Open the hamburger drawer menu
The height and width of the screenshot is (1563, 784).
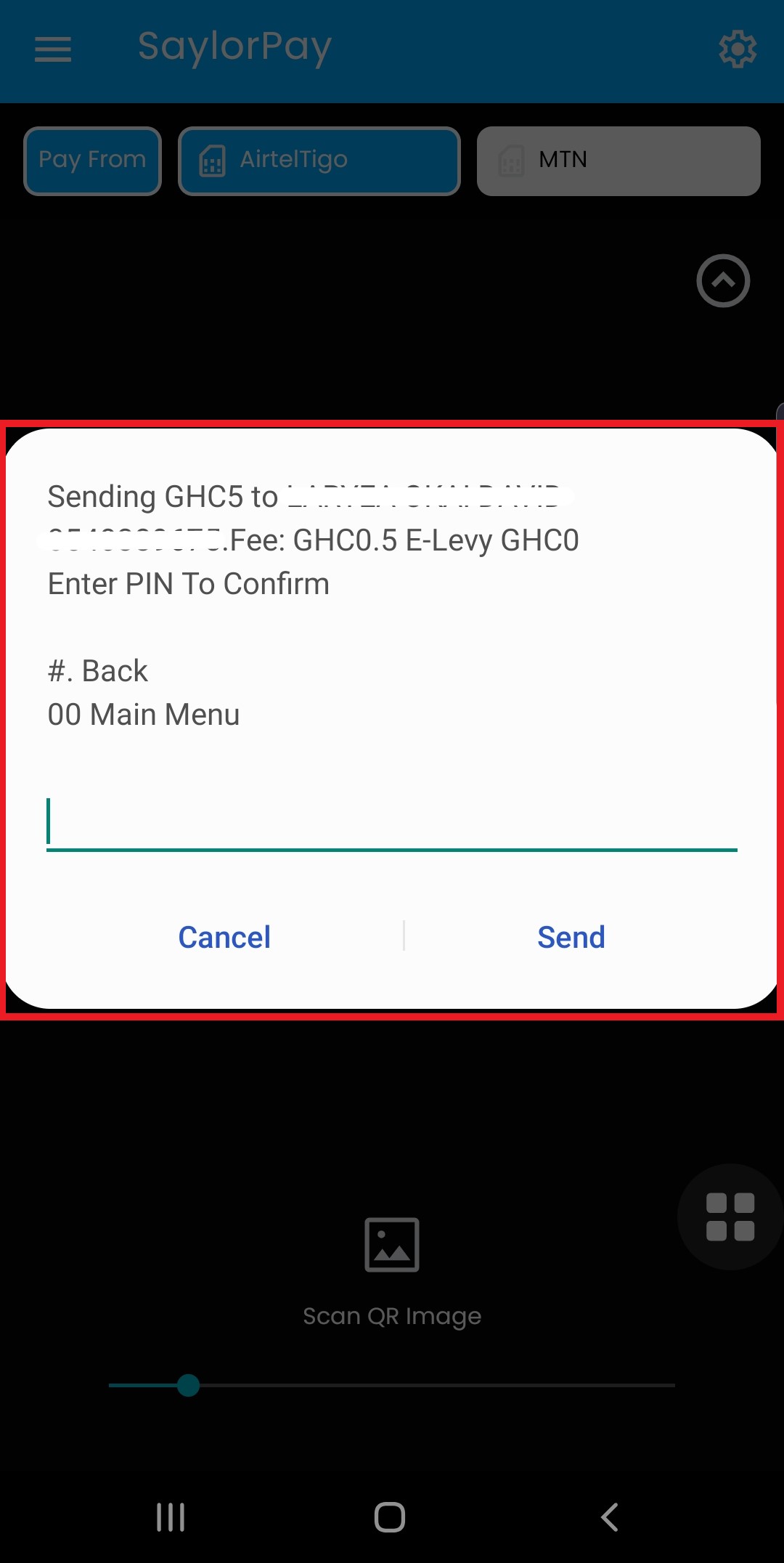53,49
